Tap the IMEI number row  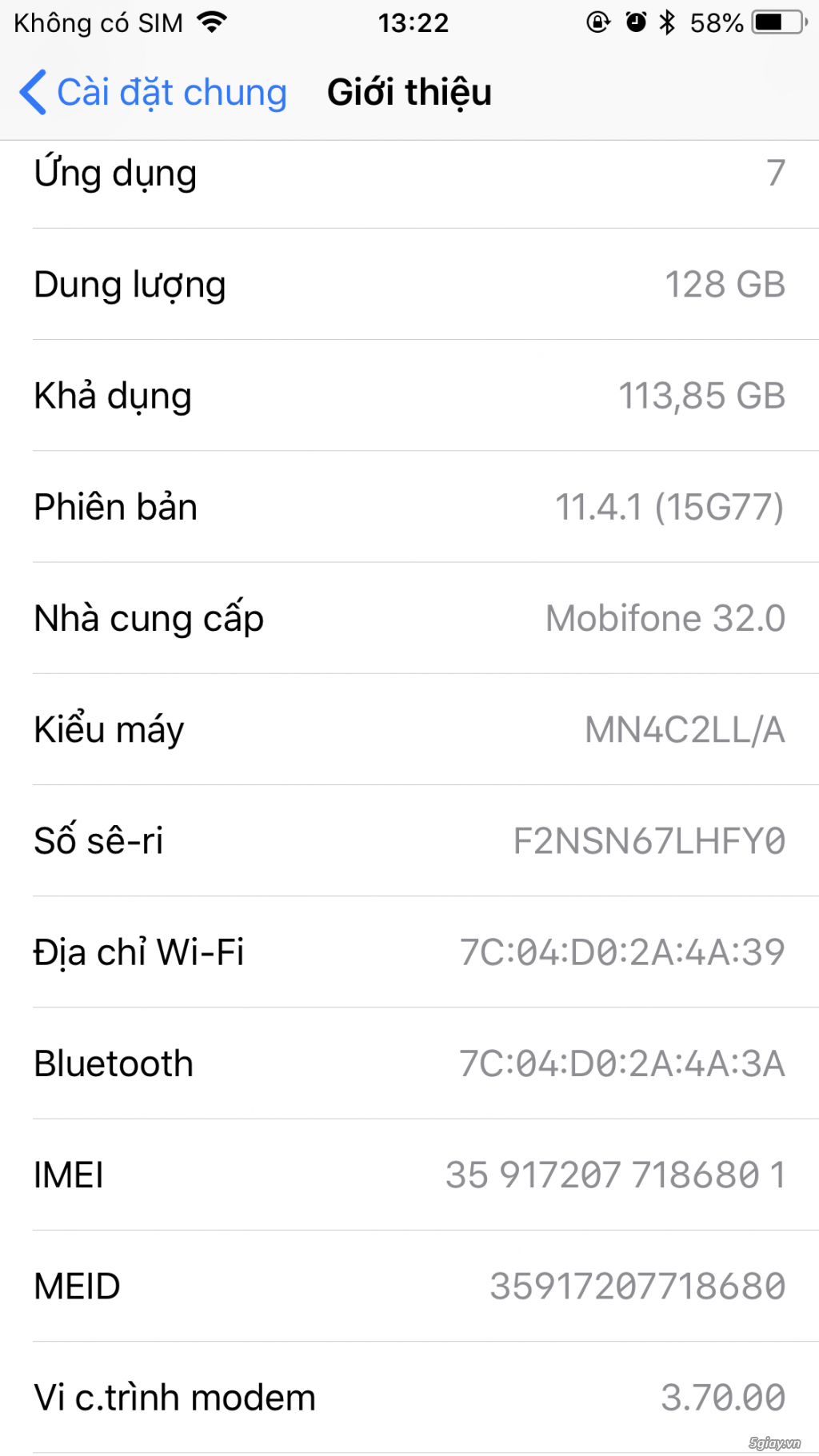point(409,1174)
